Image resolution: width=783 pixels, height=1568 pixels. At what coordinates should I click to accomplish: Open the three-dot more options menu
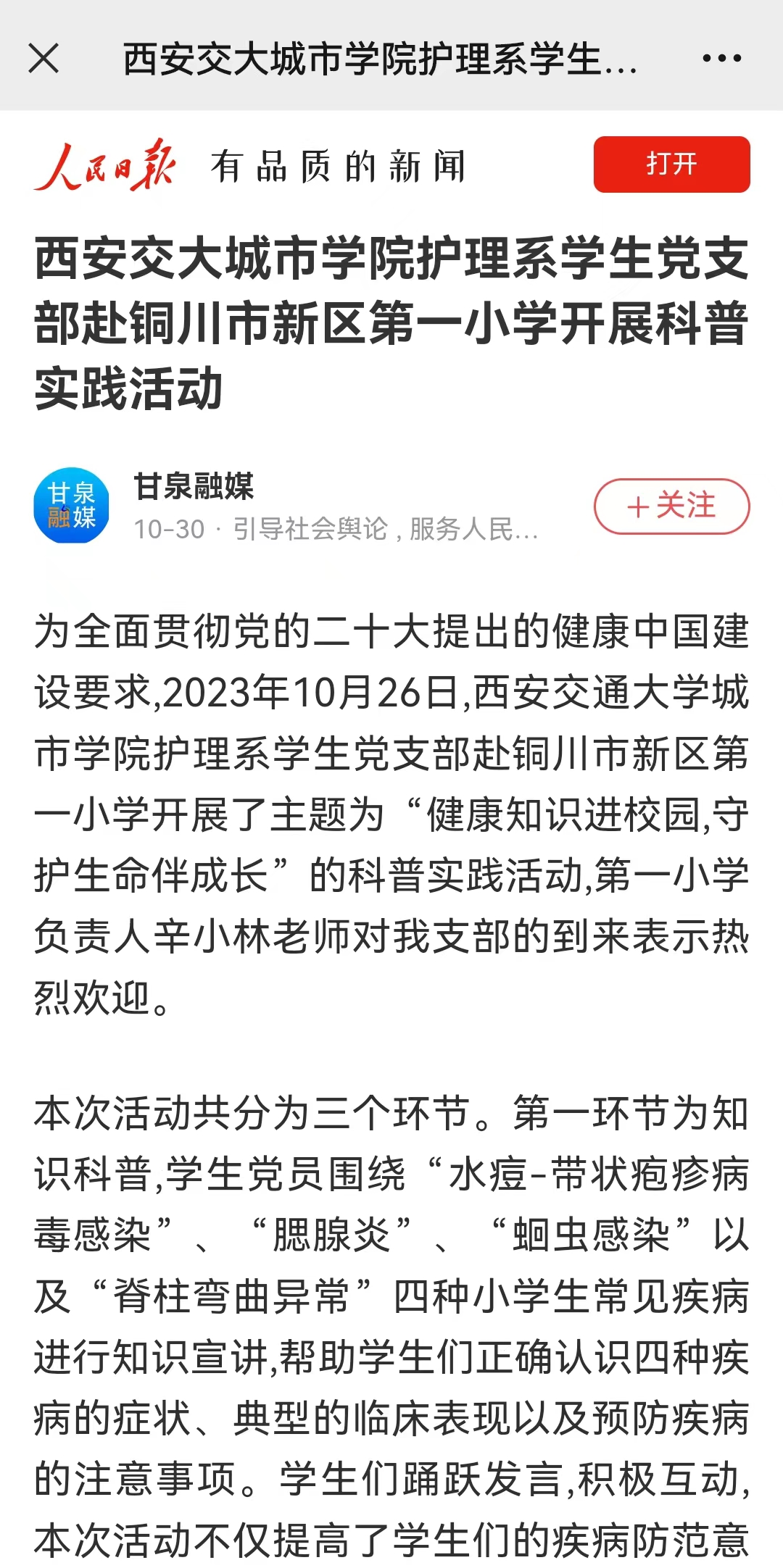(x=721, y=59)
